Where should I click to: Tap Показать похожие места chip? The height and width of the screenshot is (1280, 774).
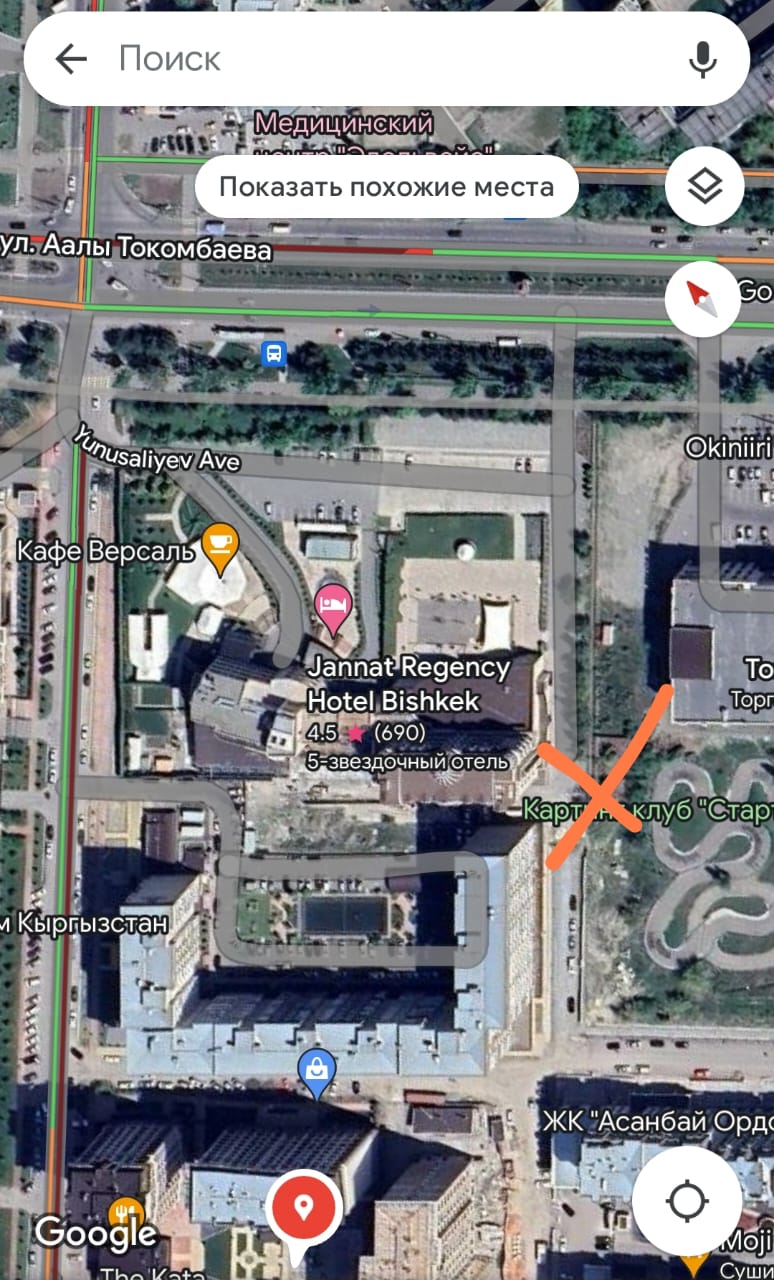386,187
